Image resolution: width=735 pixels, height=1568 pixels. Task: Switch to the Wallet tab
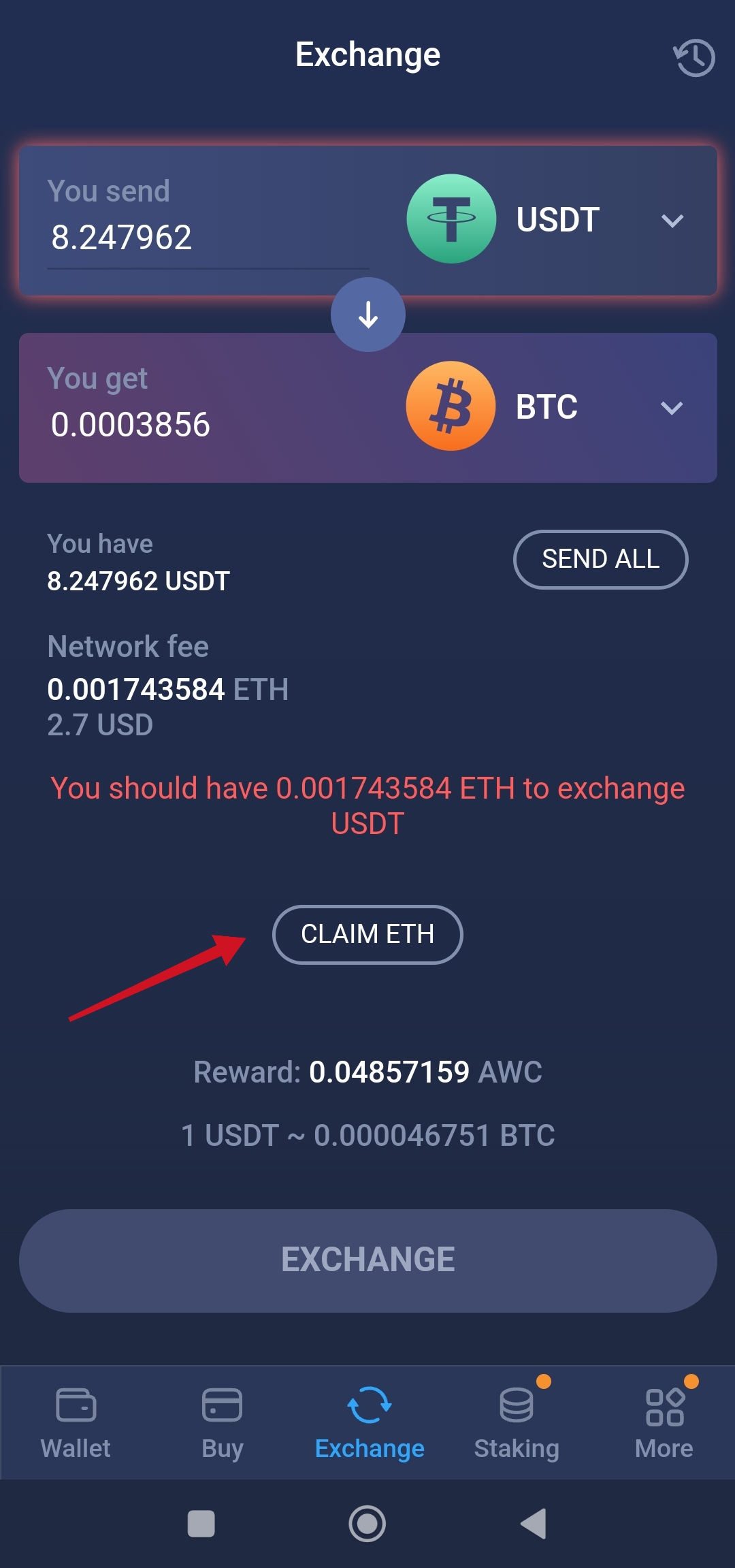(76, 1423)
